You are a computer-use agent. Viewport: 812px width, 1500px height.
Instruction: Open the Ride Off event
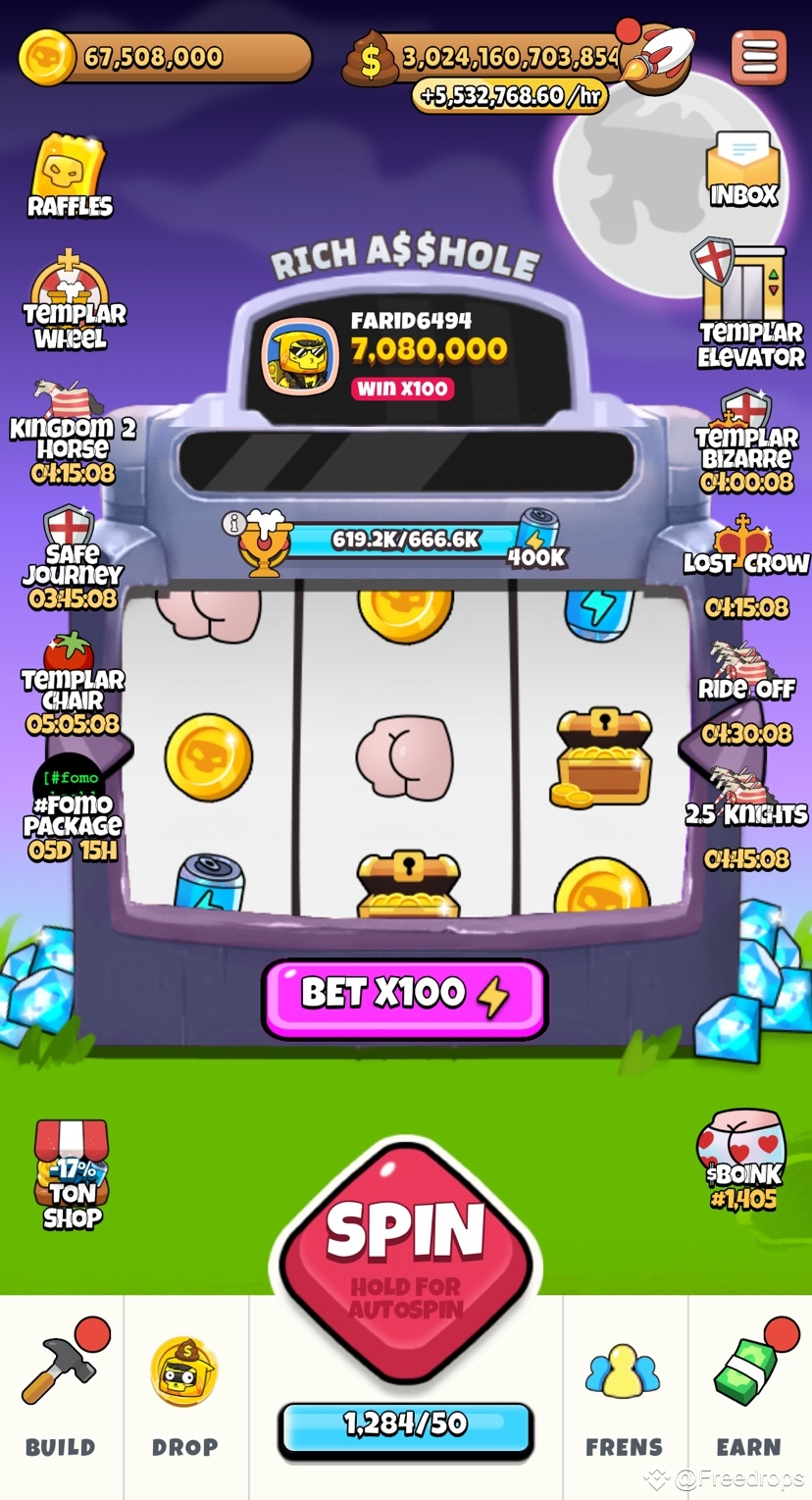pos(746,693)
